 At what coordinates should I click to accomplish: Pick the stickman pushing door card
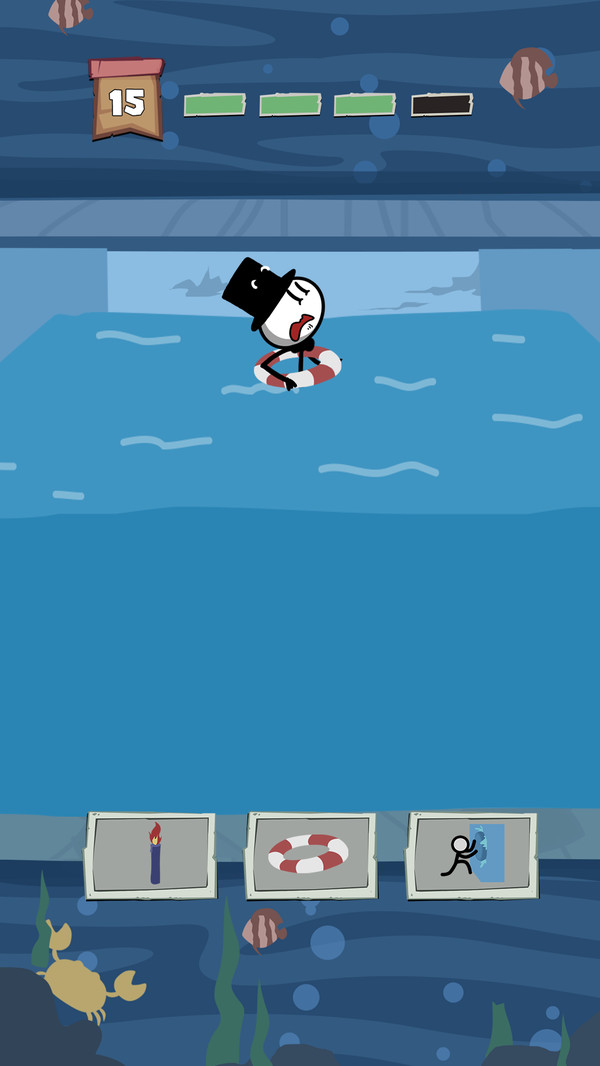pos(472,855)
